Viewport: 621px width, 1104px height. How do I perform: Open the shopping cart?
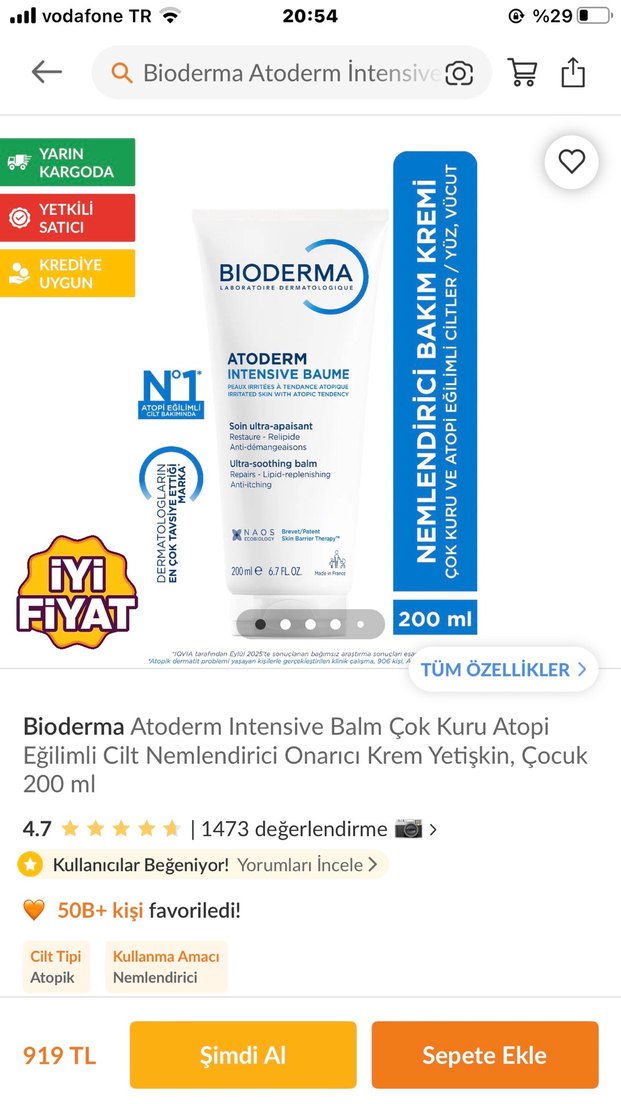(x=522, y=72)
